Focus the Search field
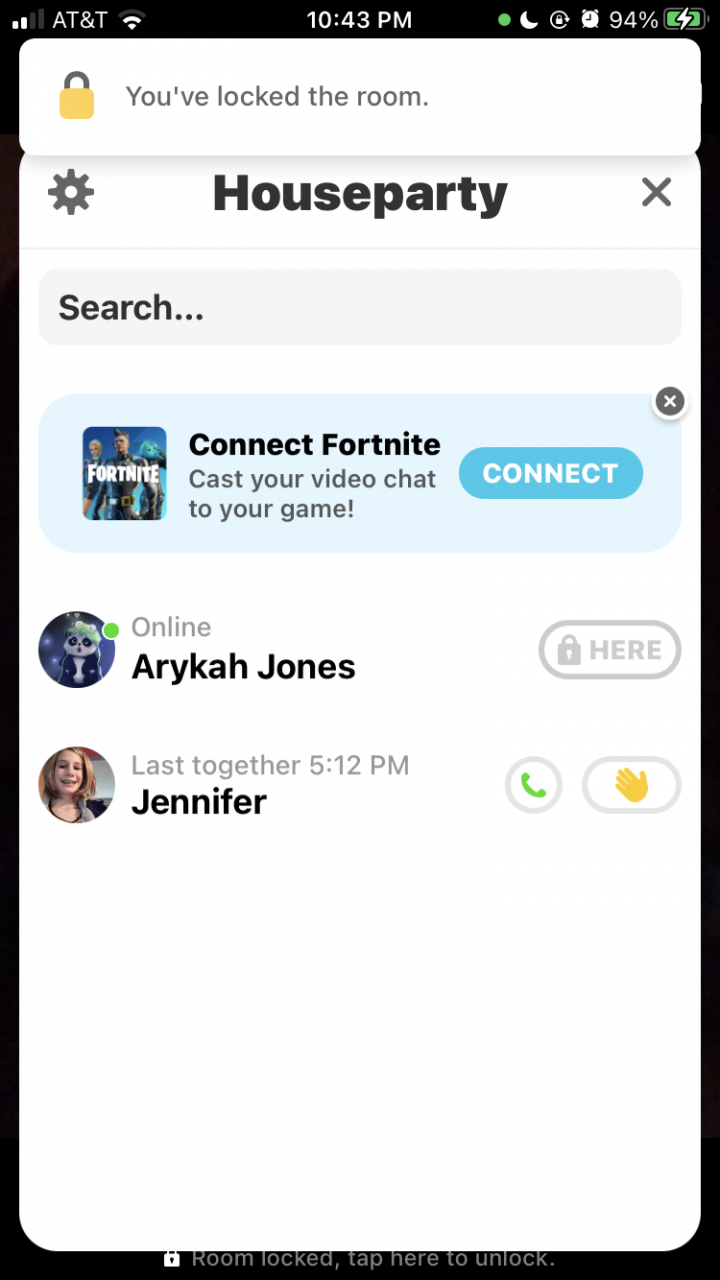720x1280 pixels. tap(360, 307)
